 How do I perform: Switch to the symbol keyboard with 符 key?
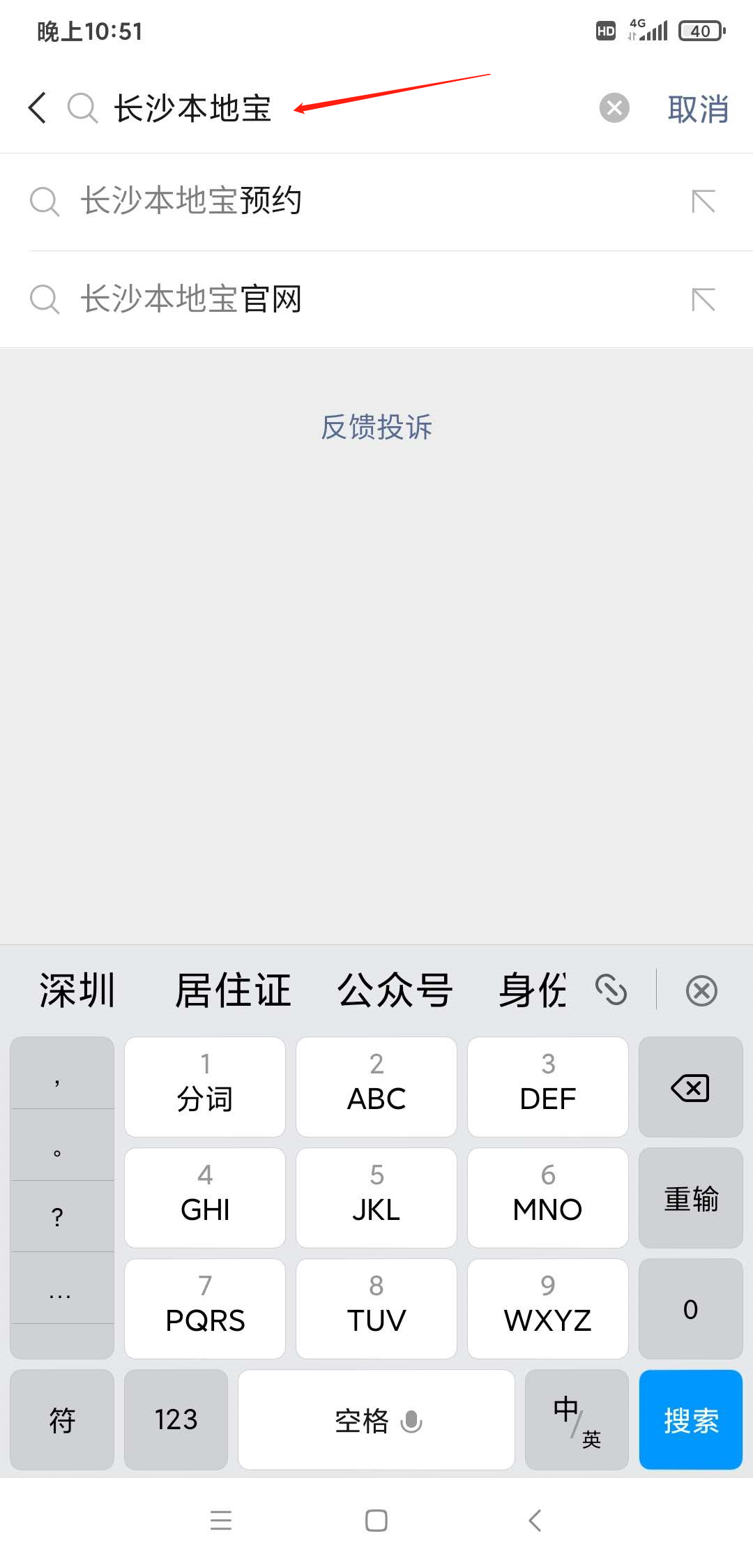[x=61, y=1420]
